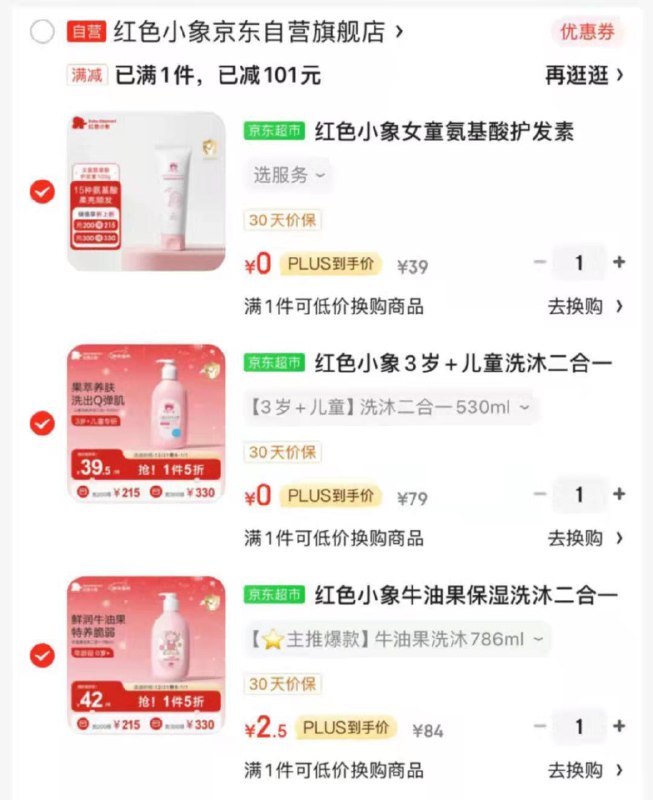Increase the quantity of 女童氨基酸护发素
This screenshot has height=800, width=653.
tap(619, 263)
